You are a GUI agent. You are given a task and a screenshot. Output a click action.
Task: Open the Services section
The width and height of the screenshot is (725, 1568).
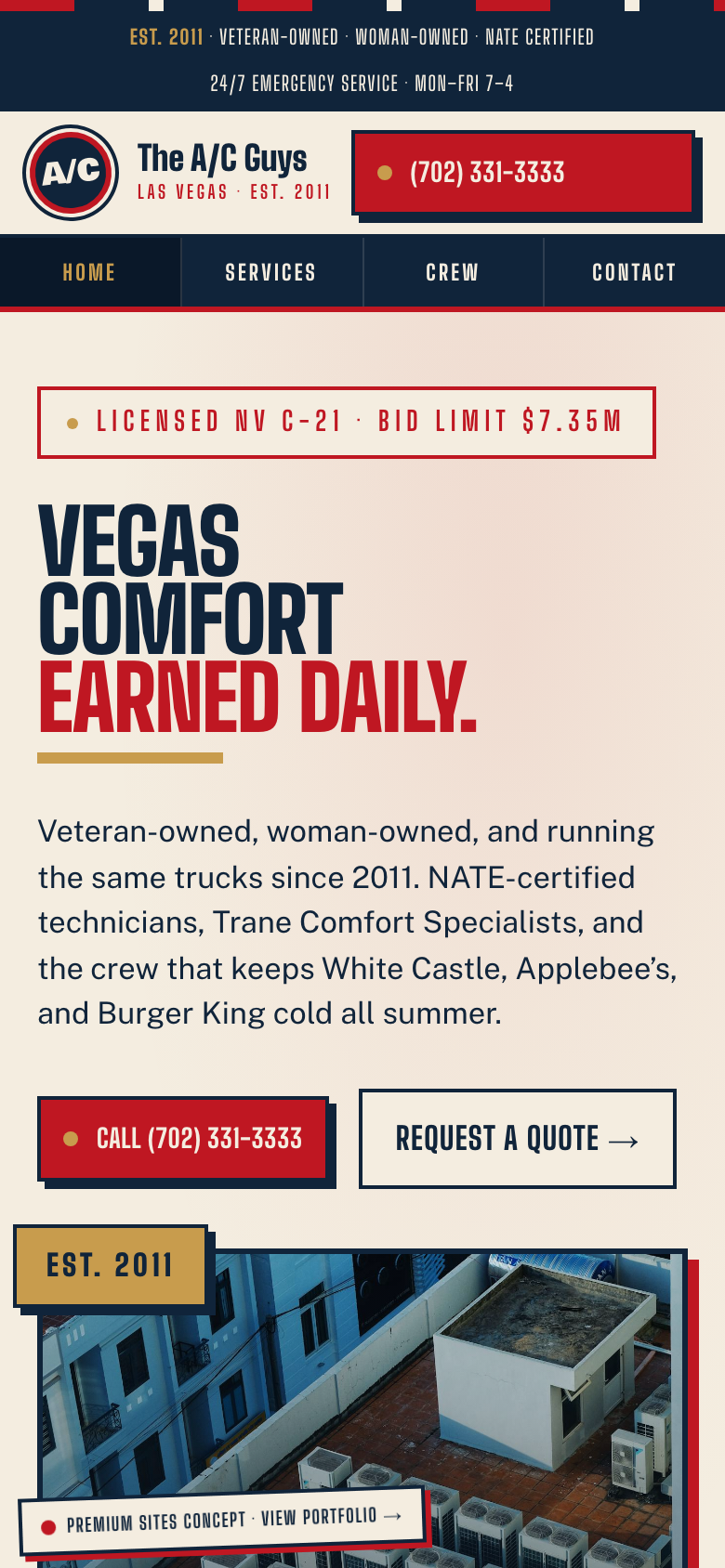click(270, 272)
